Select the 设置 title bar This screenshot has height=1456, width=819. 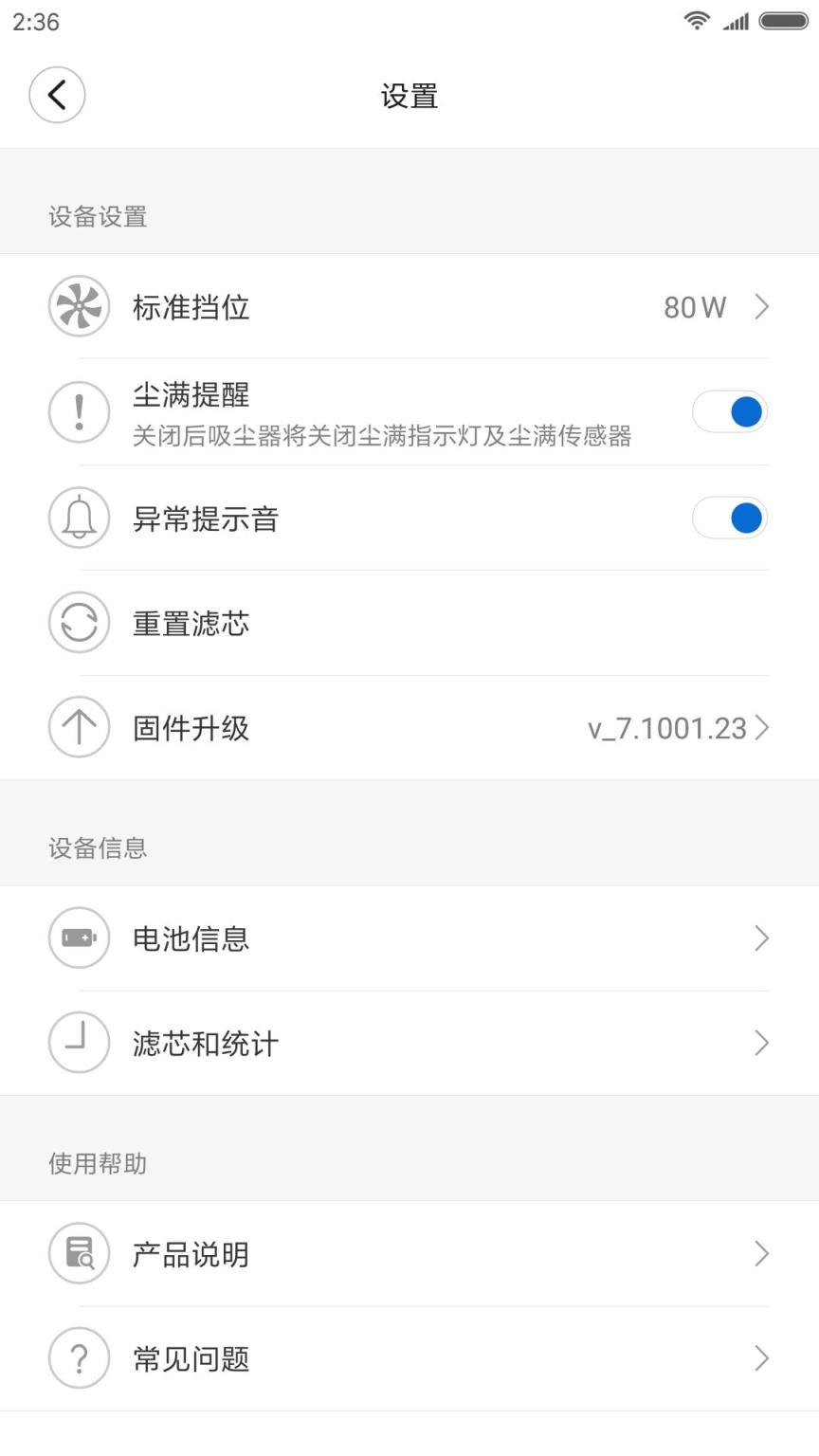(409, 96)
